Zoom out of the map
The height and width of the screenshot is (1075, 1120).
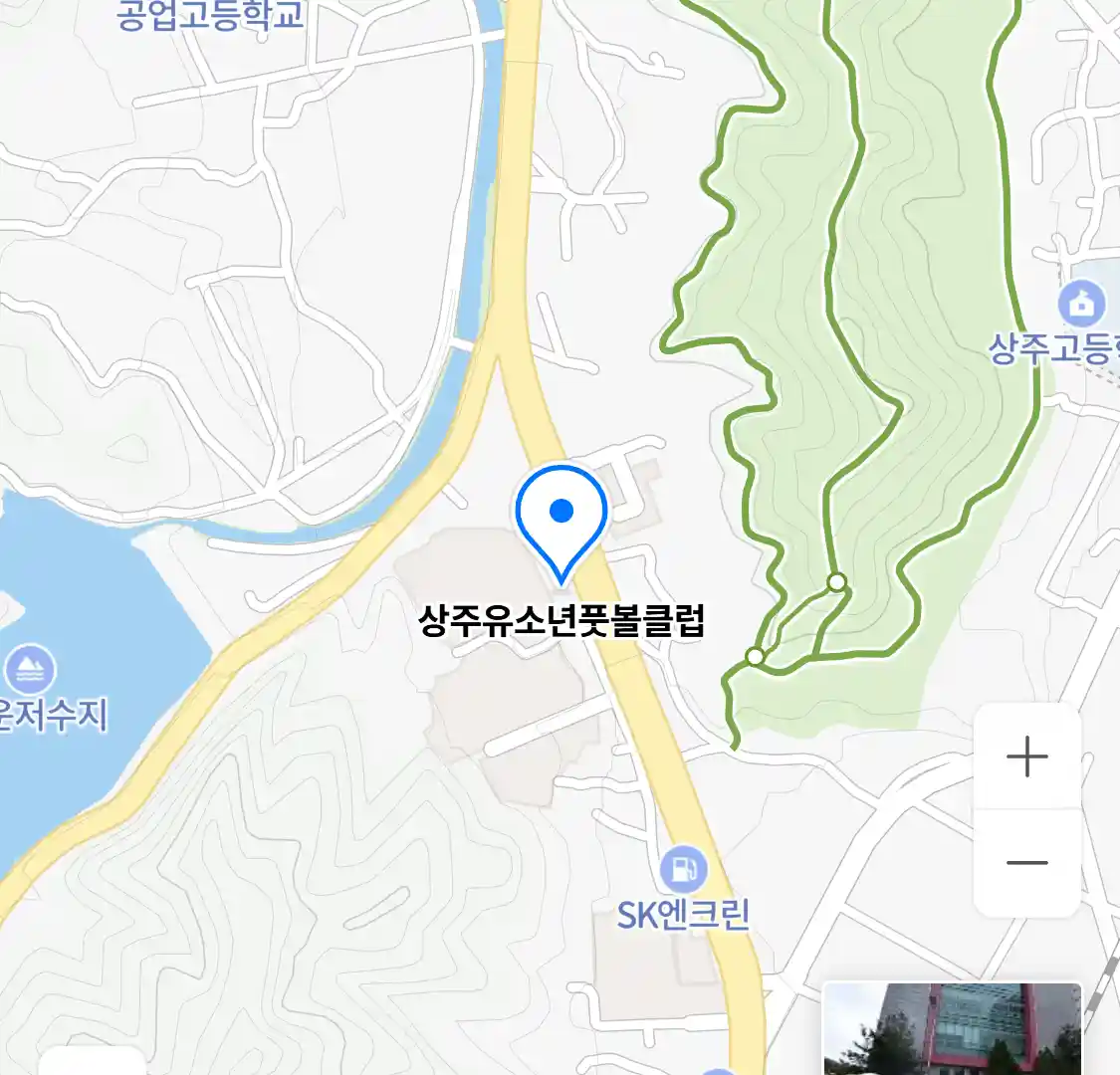[x=1026, y=862]
